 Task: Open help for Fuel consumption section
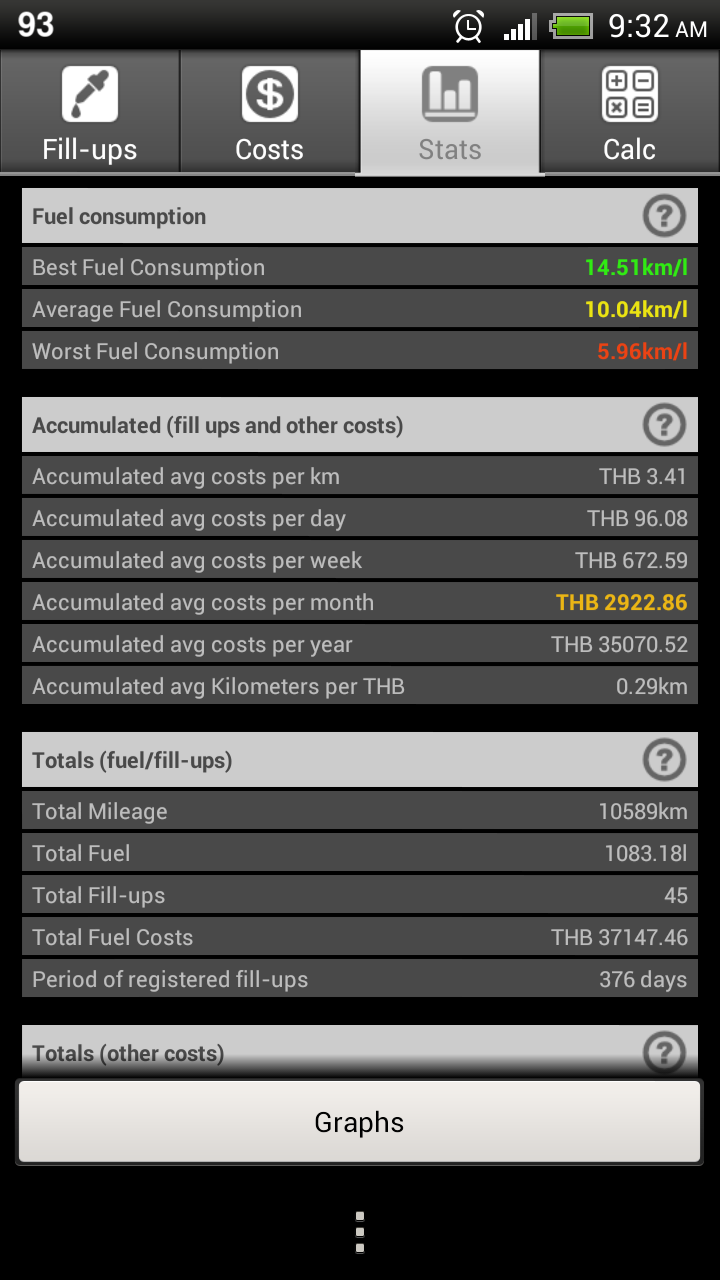(x=664, y=216)
